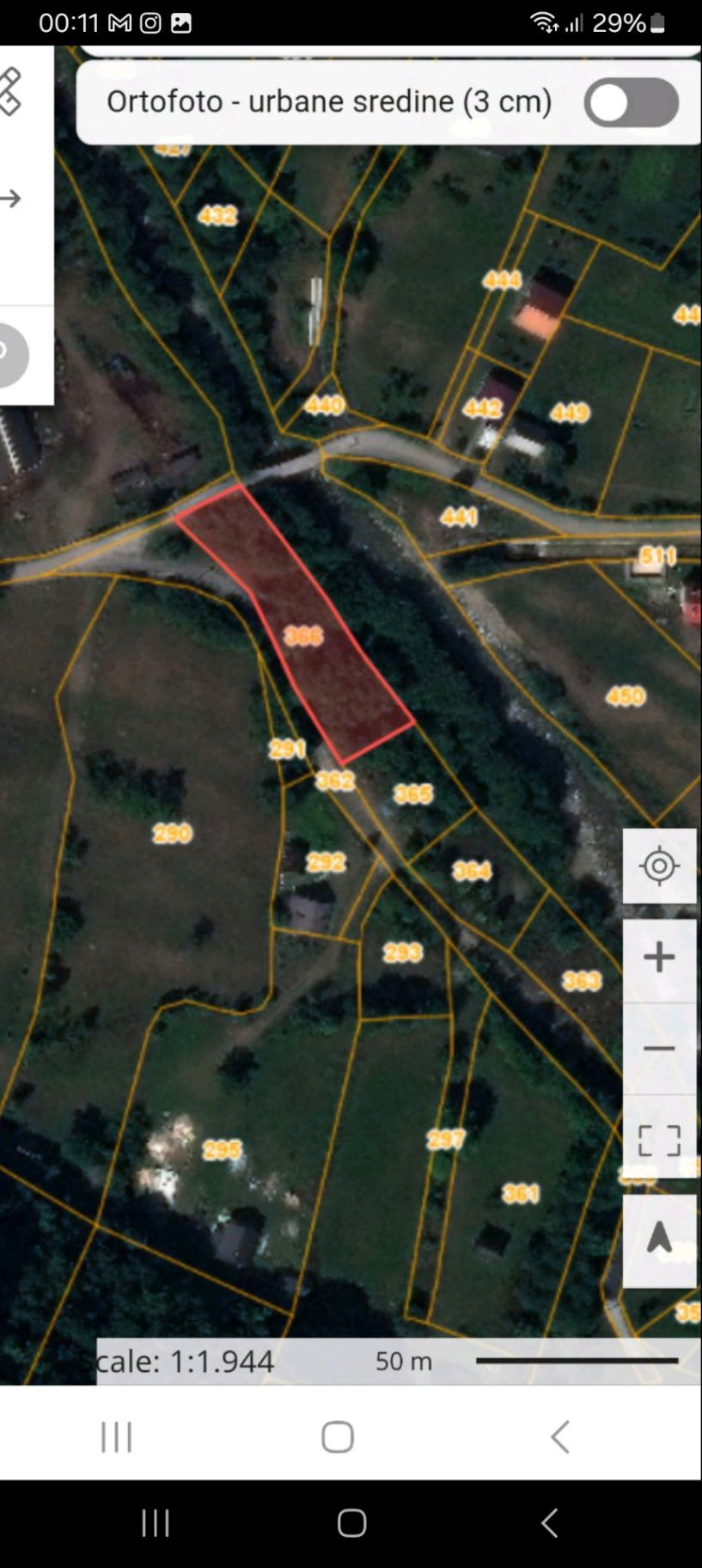Enable the Ortofoto - urbane sredine layer
The image size is (702, 1568).
pos(631,103)
